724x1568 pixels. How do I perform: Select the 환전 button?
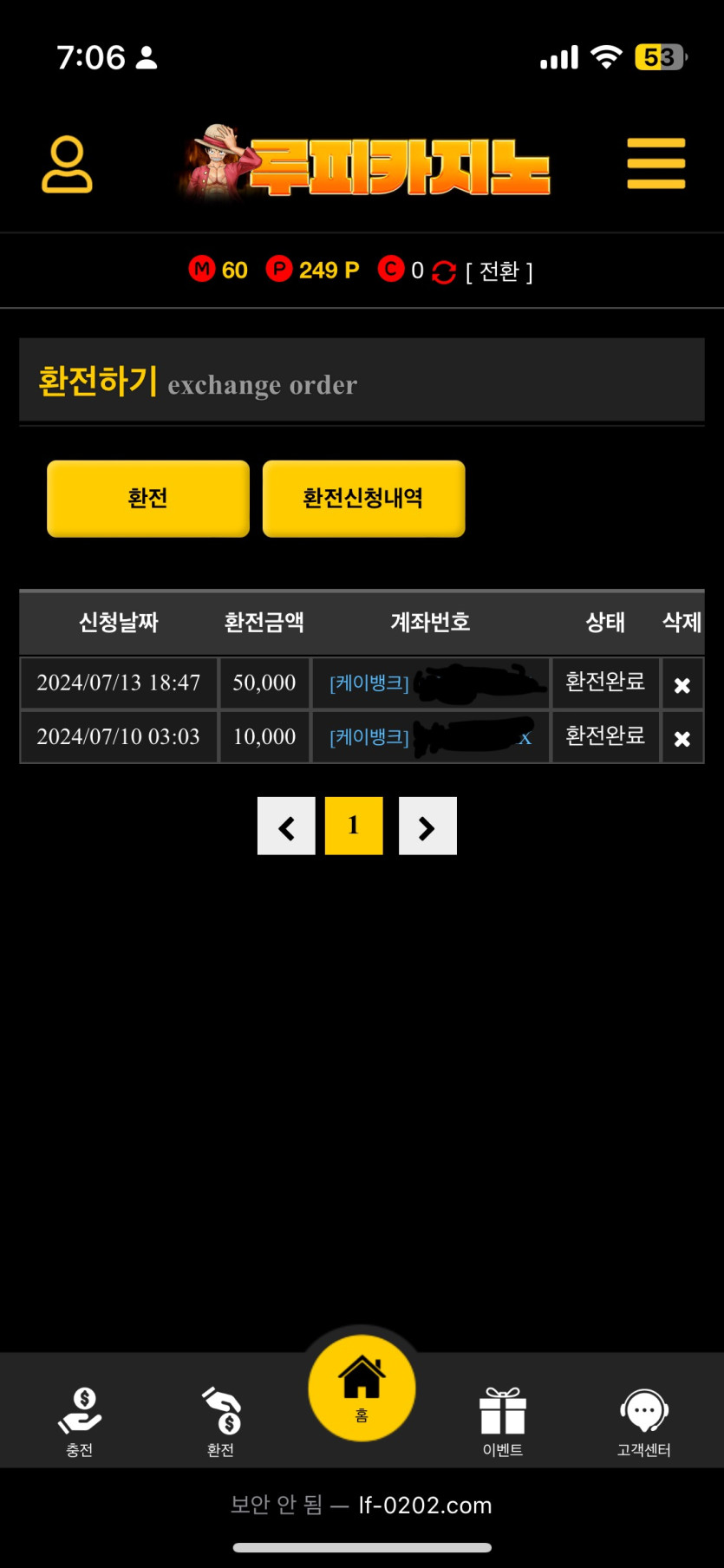coord(148,498)
